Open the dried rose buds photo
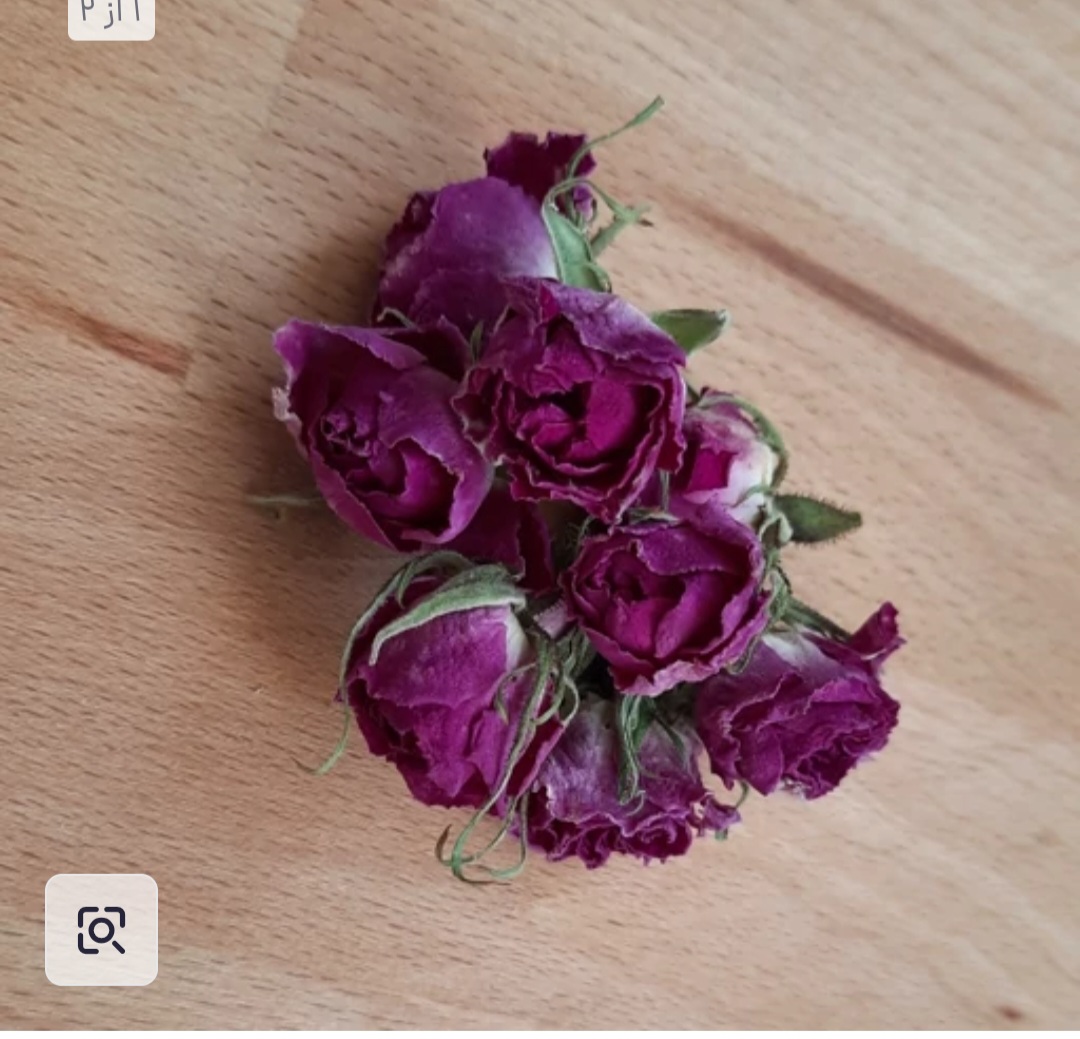 click(x=580, y=500)
